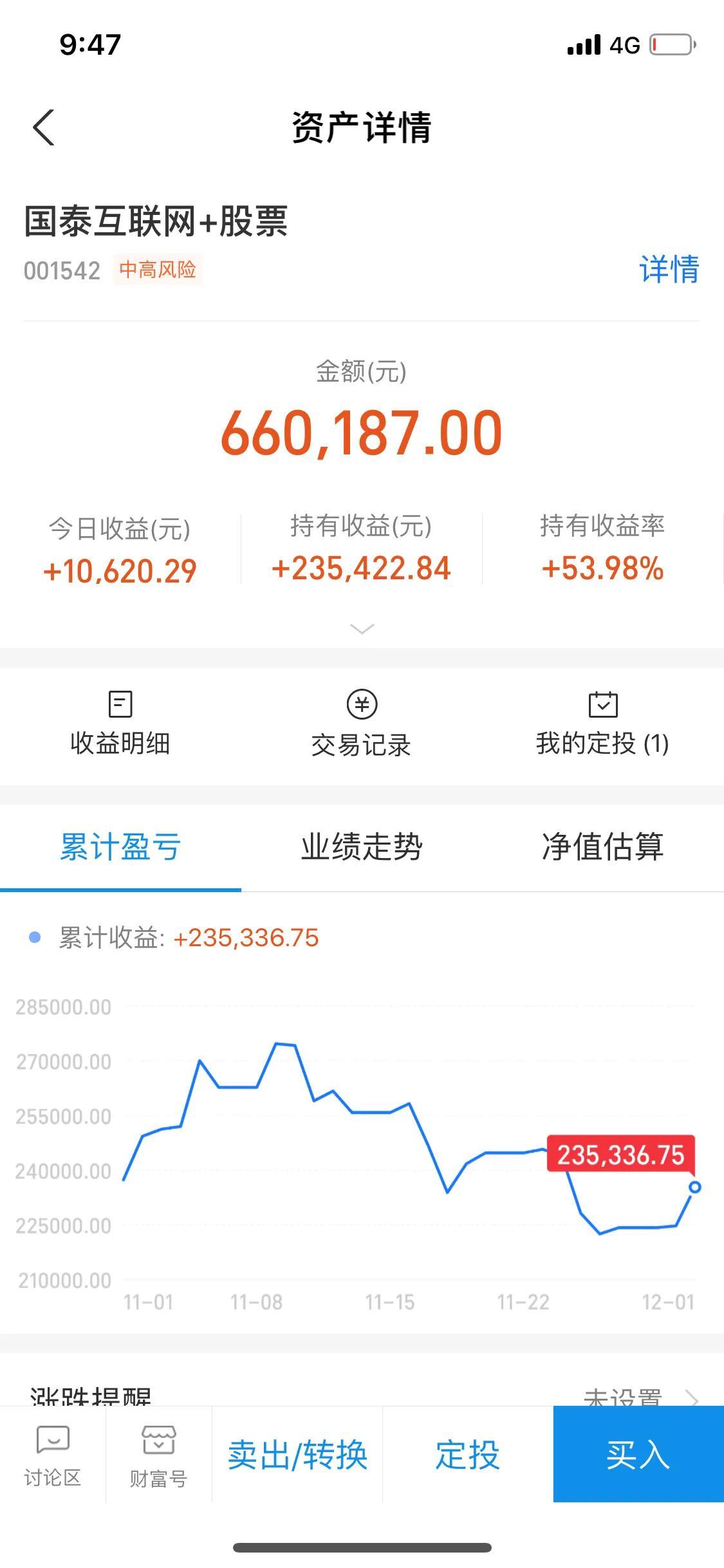Expand more earnings info with the down chevron
The width and height of the screenshot is (724, 1568).
tap(362, 629)
